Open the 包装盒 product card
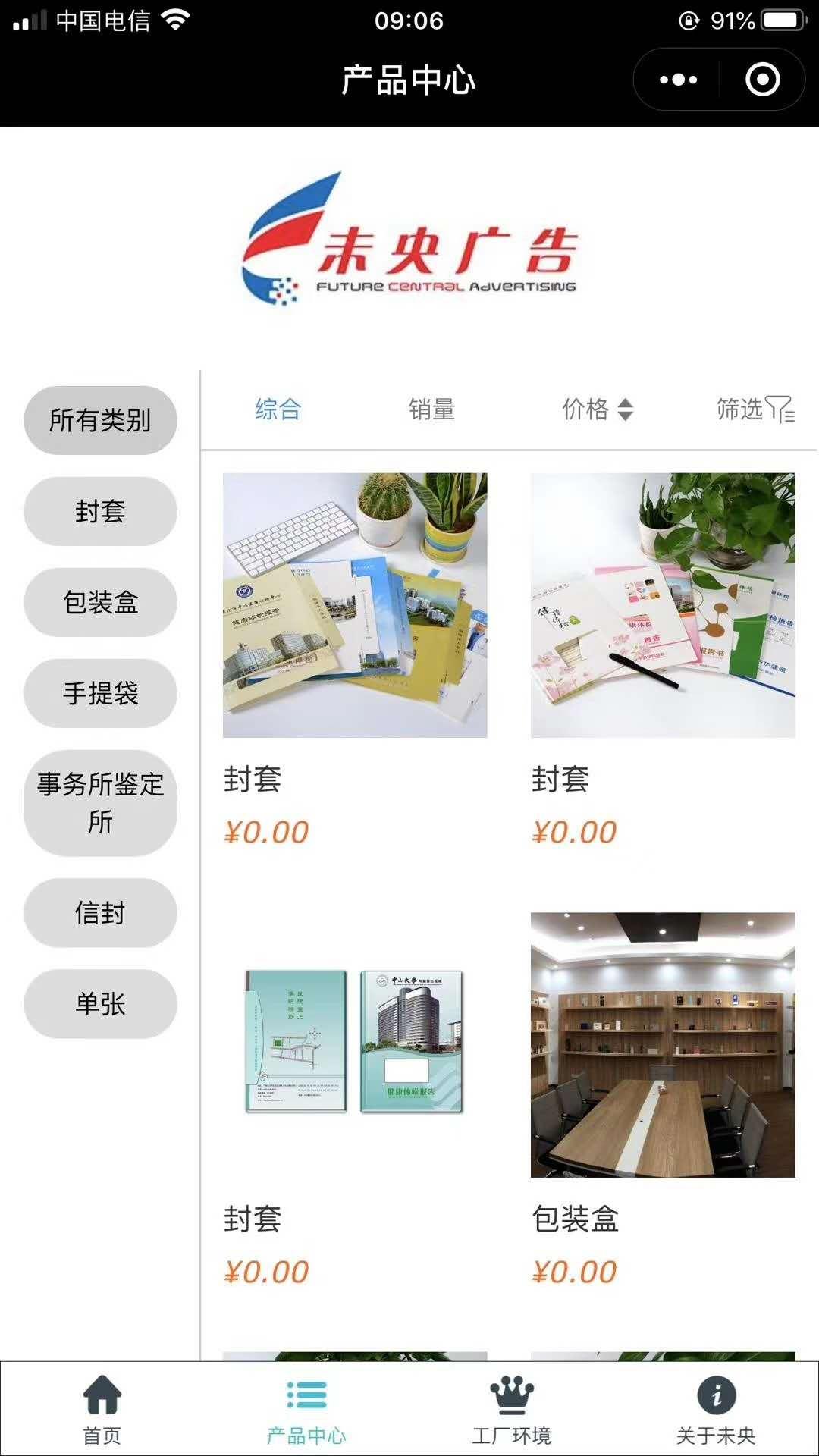Image resolution: width=819 pixels, height=1456 pixels. [663, 1045]
